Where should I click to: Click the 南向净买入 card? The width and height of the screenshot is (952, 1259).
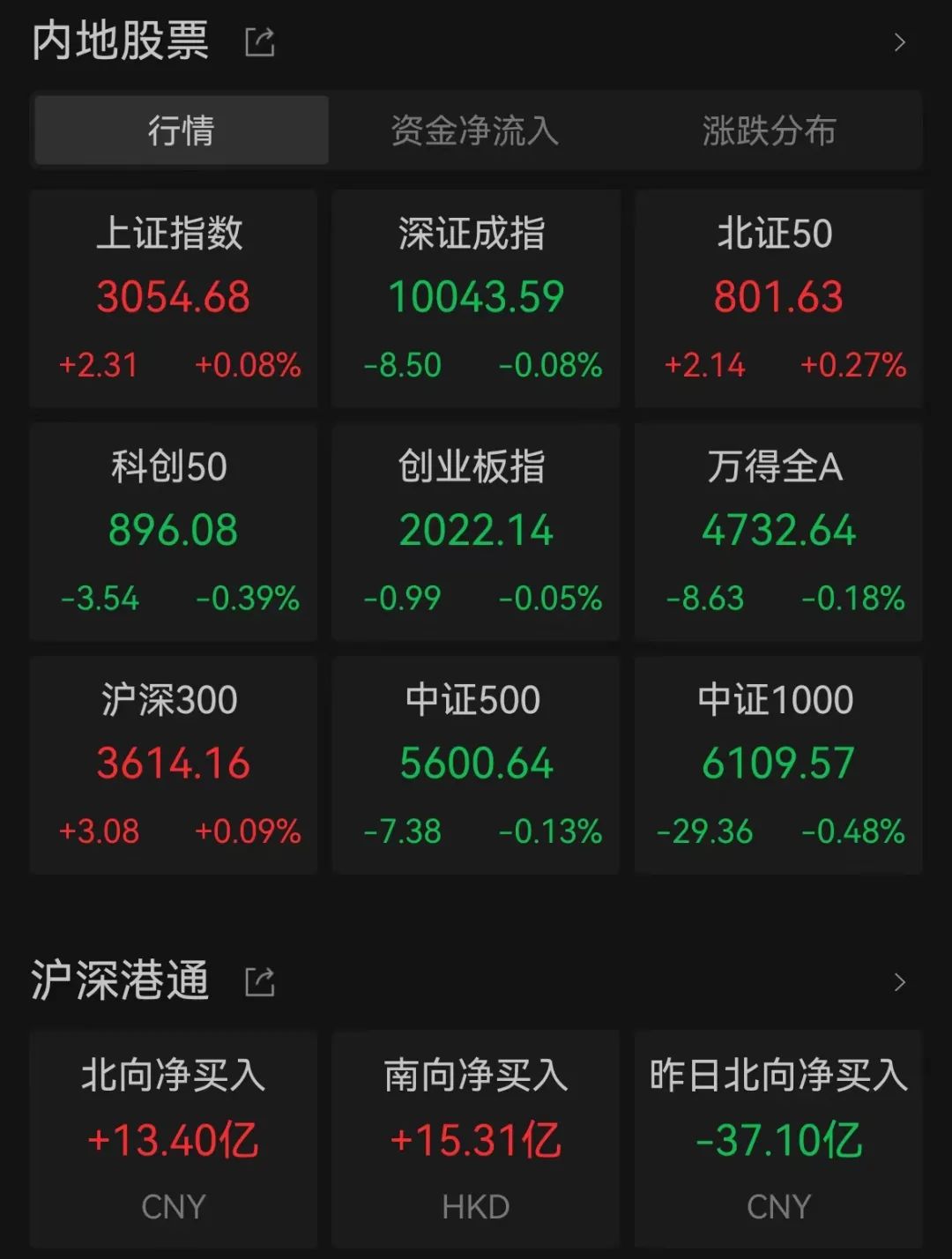pyautogui.click(x=476, y=1137)
